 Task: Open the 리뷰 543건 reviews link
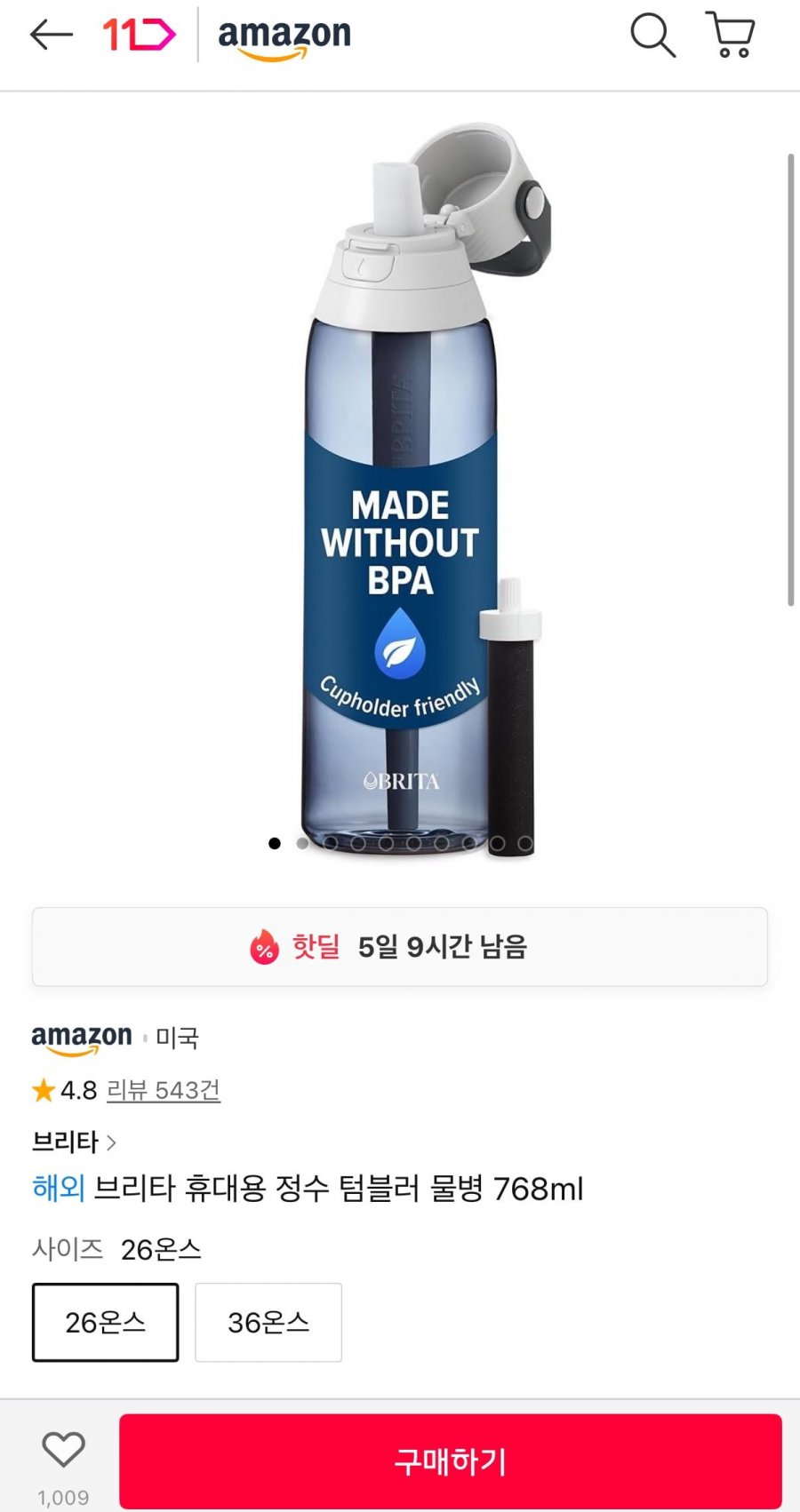click(164, 1090)
